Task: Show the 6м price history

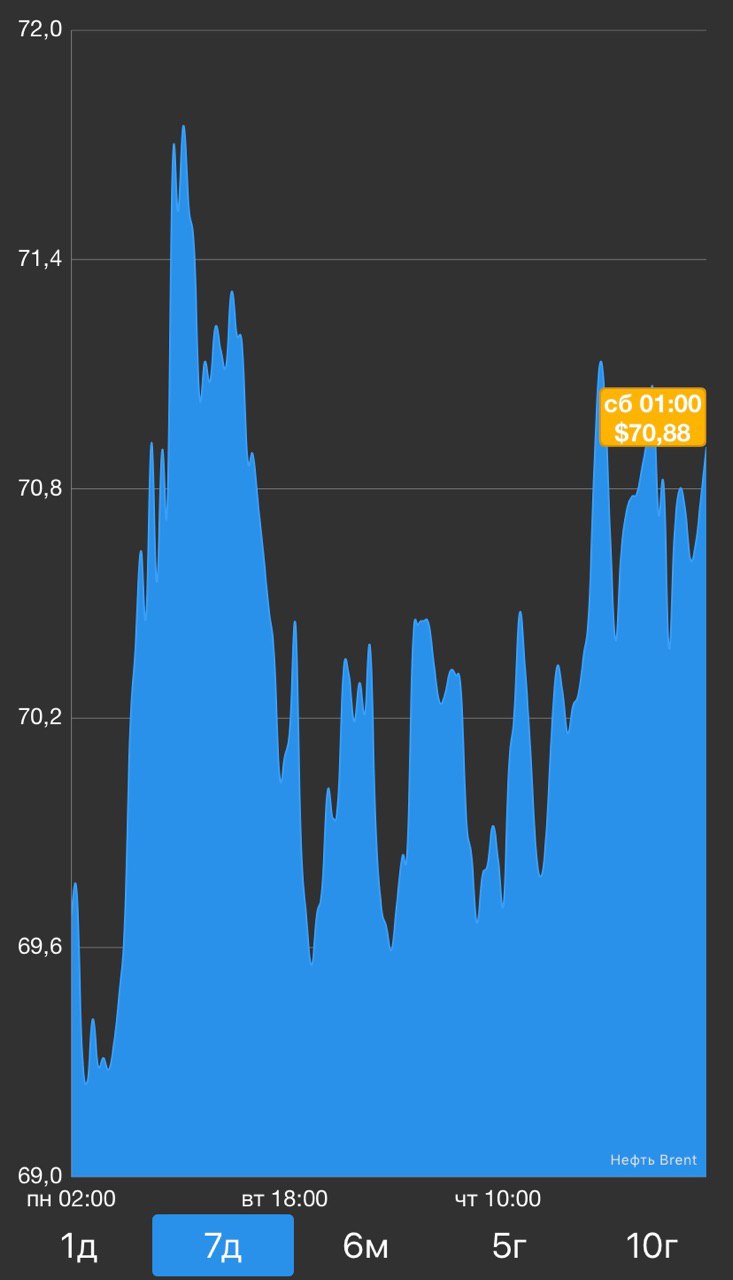Action: coord(365,1246)
